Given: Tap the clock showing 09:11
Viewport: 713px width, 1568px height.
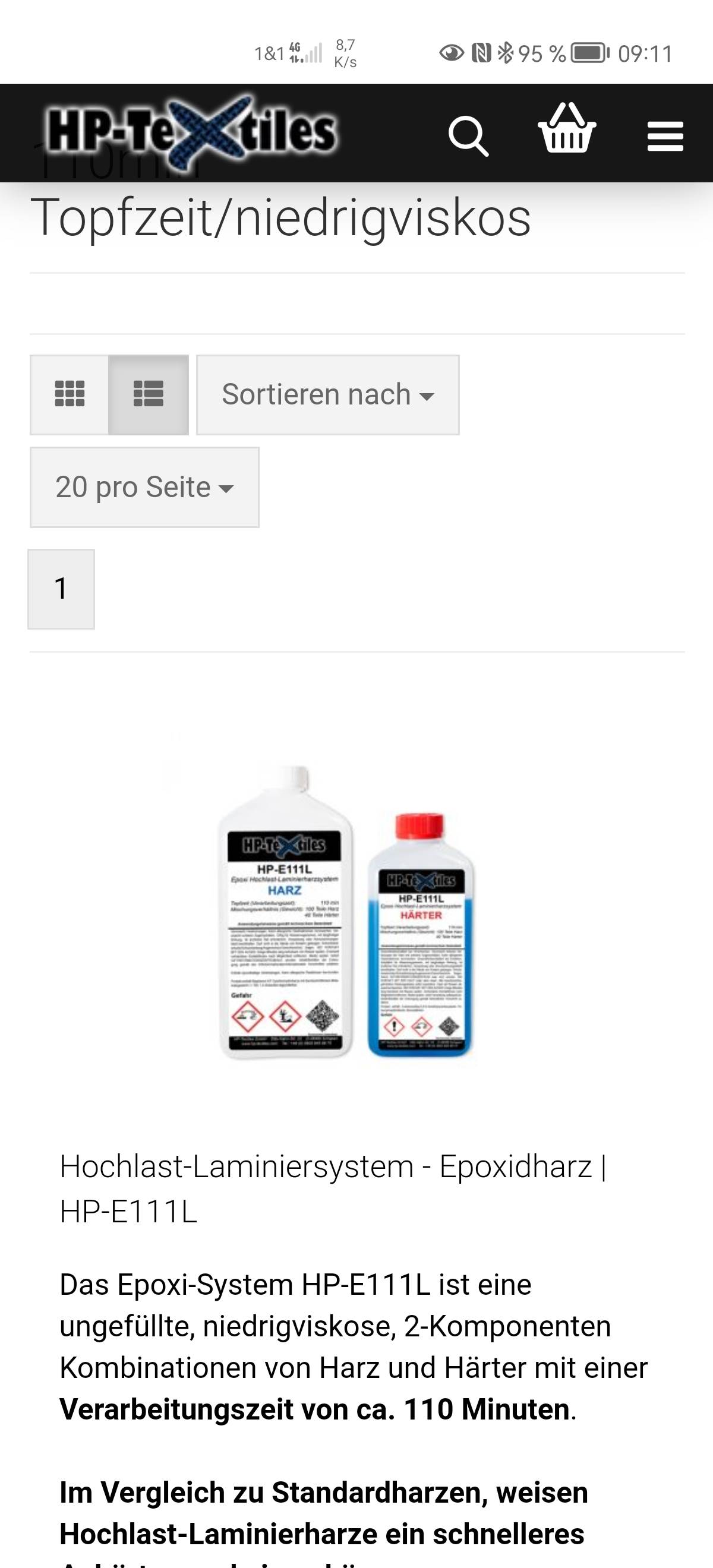Looking at the screenshot, I should click(645, 53).
